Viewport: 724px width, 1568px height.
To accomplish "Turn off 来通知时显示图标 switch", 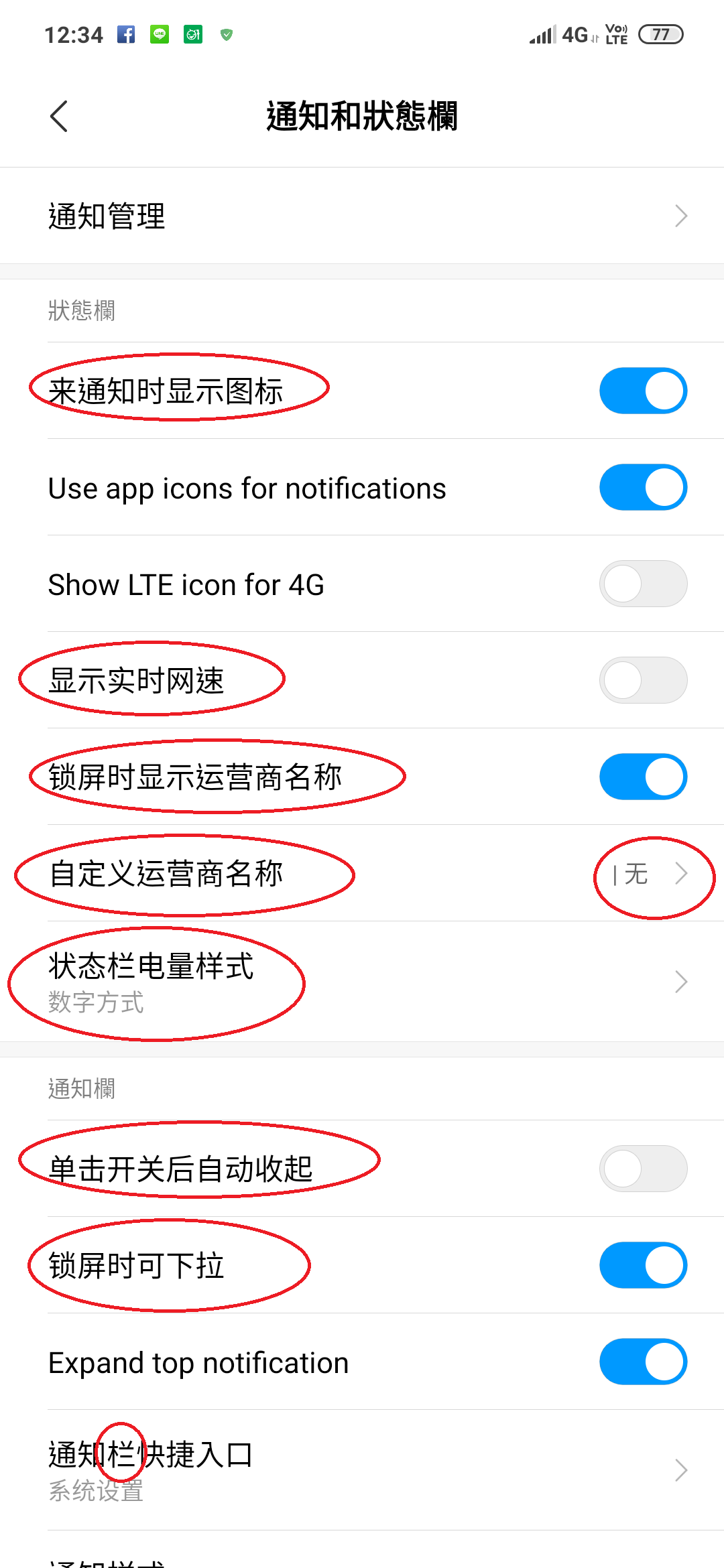I will point(643,391).
